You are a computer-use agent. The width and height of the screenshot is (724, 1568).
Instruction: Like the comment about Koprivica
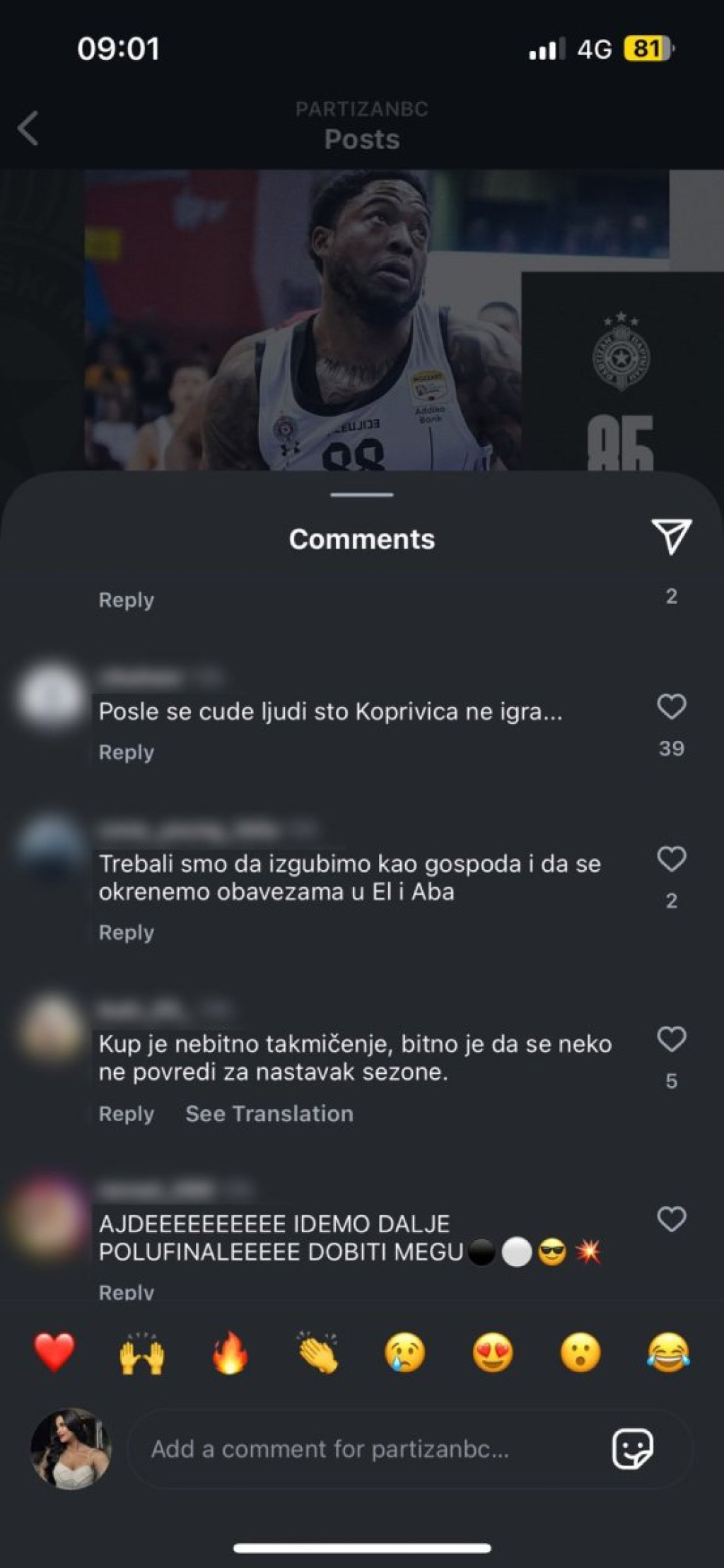coord(671,706)
